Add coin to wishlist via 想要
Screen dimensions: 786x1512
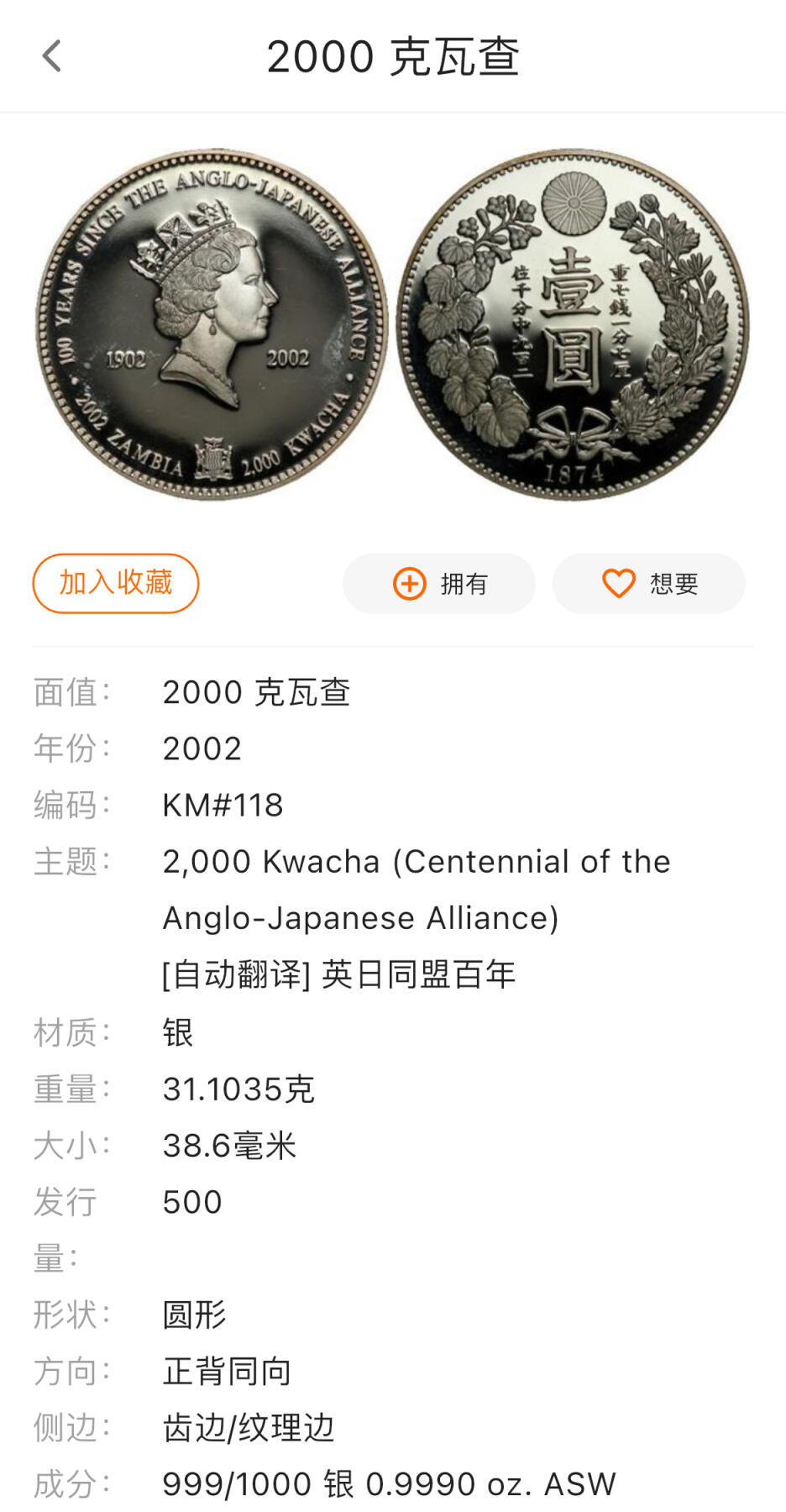point(649,584)
